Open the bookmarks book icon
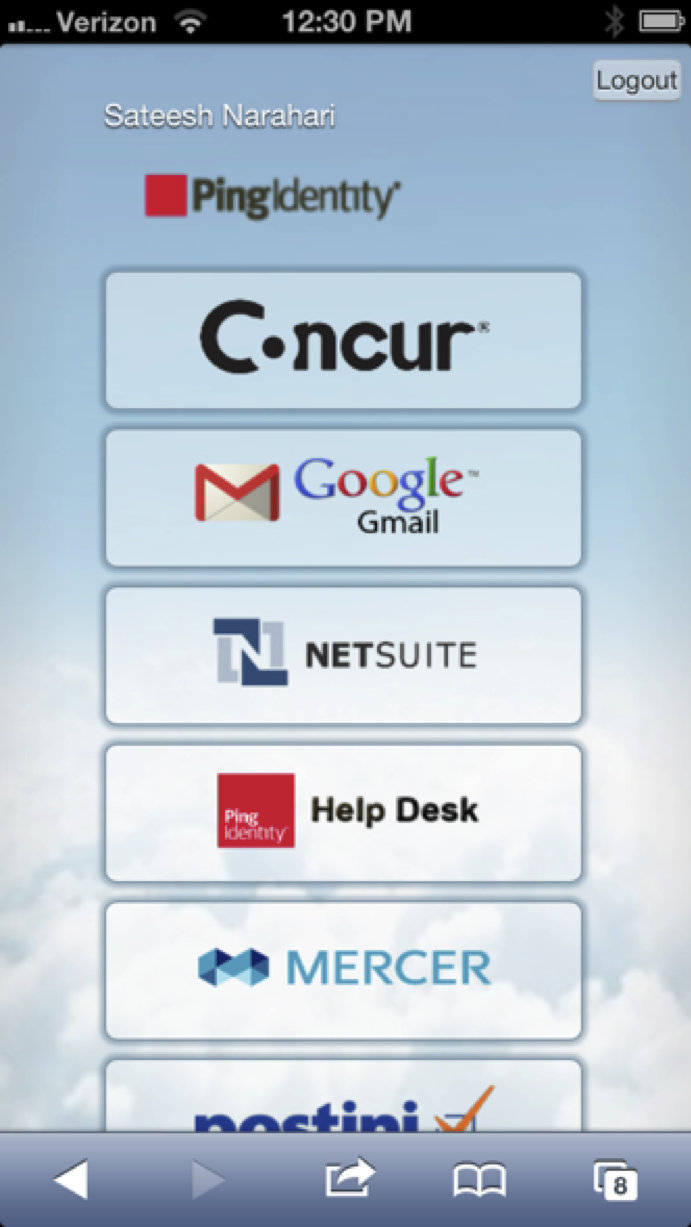 point(480,1181)
